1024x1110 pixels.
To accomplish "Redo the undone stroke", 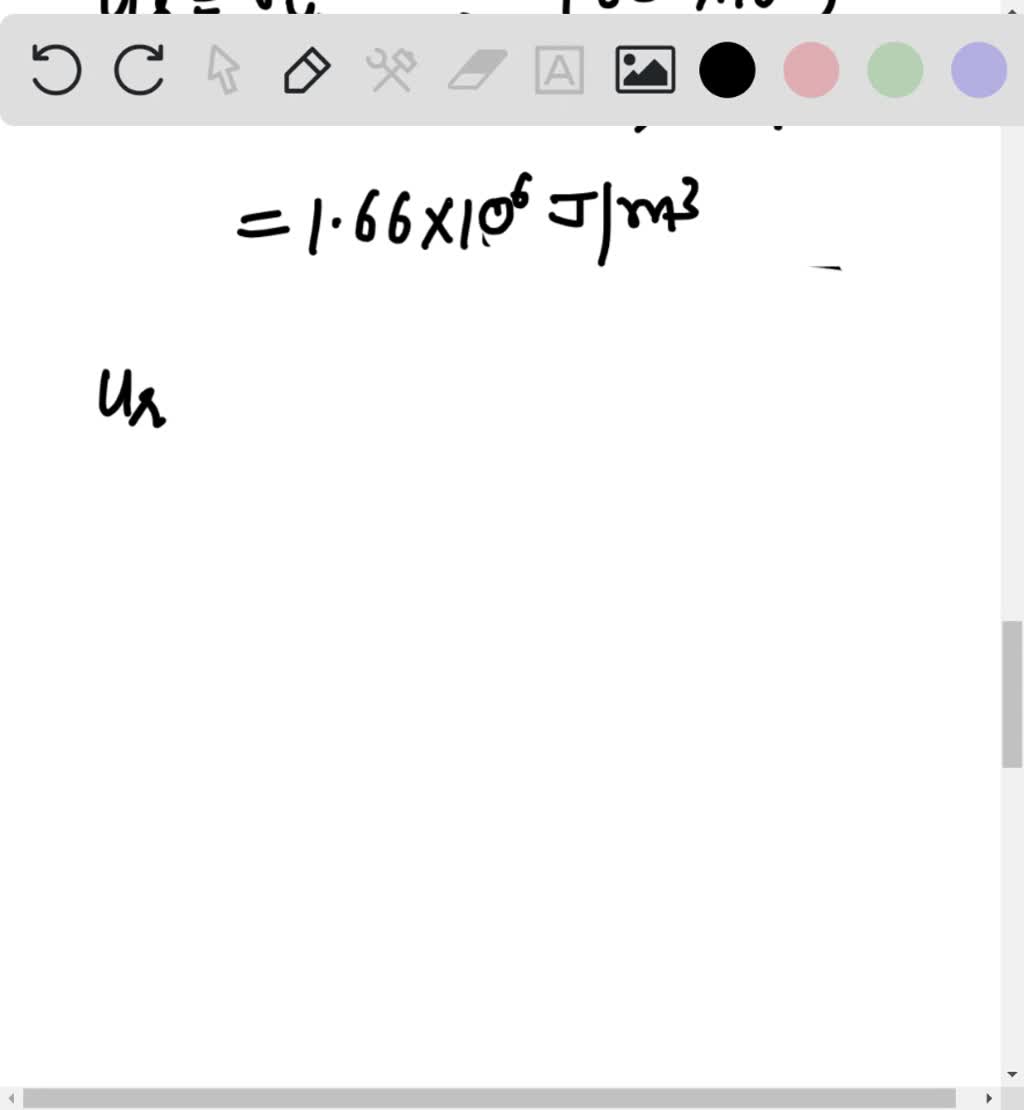I will click(139, 70).
